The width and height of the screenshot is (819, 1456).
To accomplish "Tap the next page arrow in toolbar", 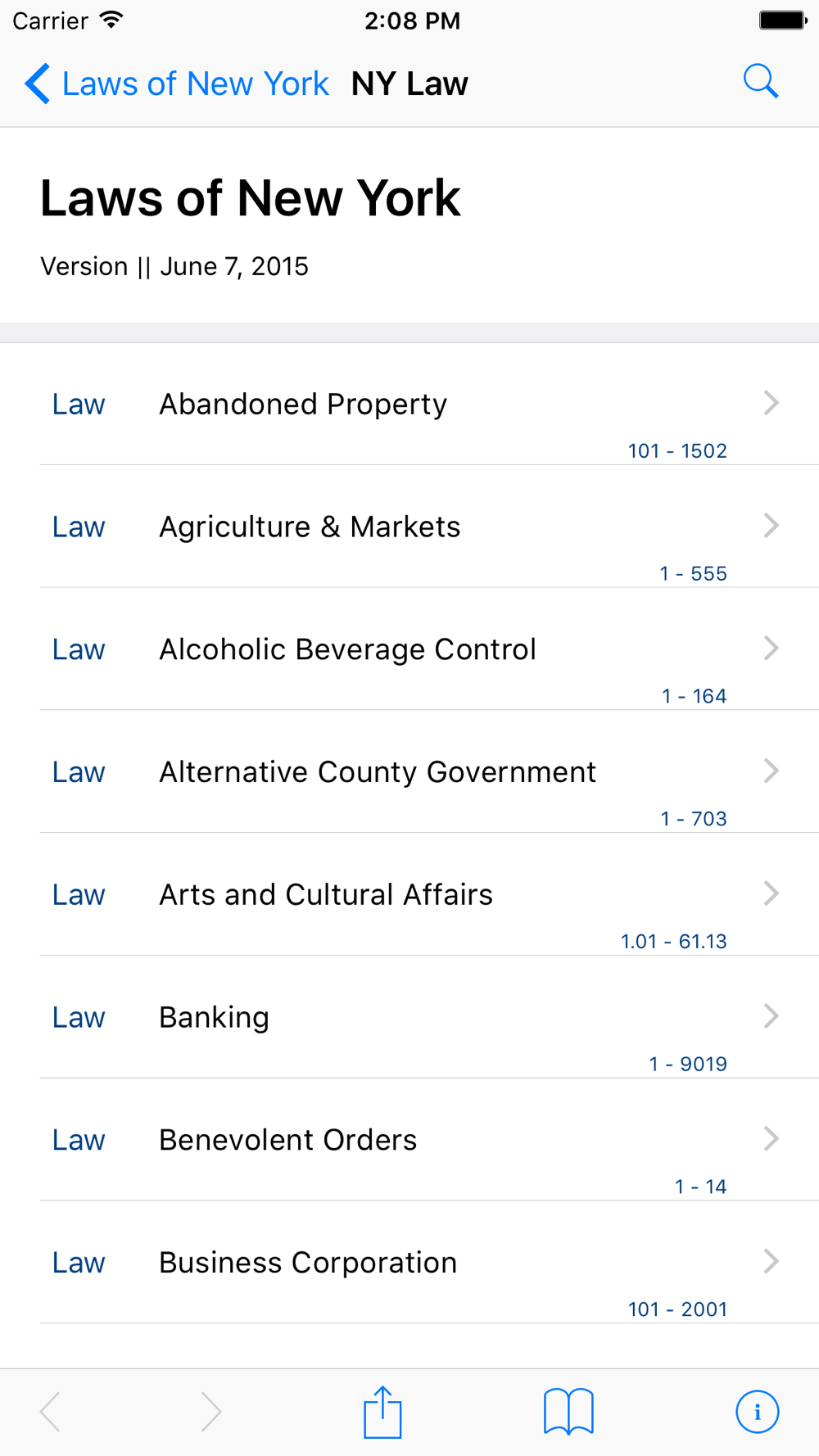I will 211,1412.
